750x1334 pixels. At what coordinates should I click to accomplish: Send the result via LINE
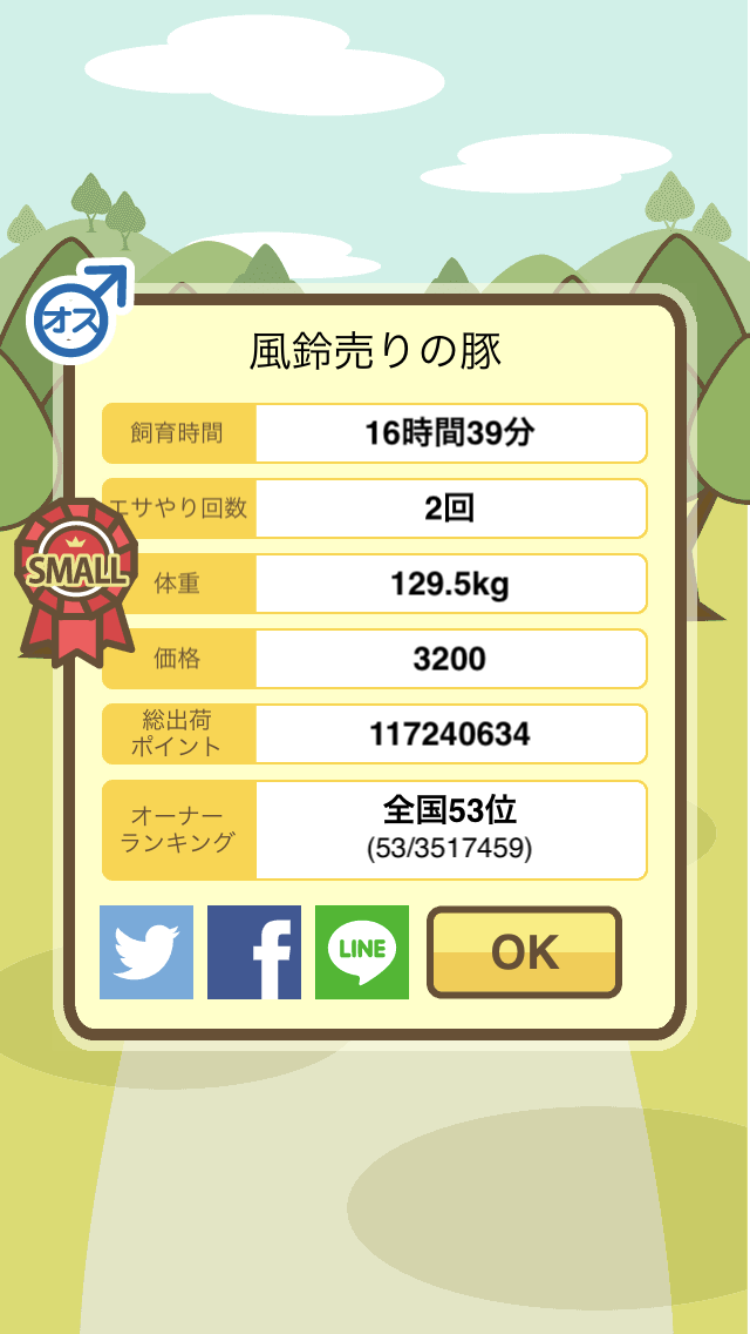(362, 952)
